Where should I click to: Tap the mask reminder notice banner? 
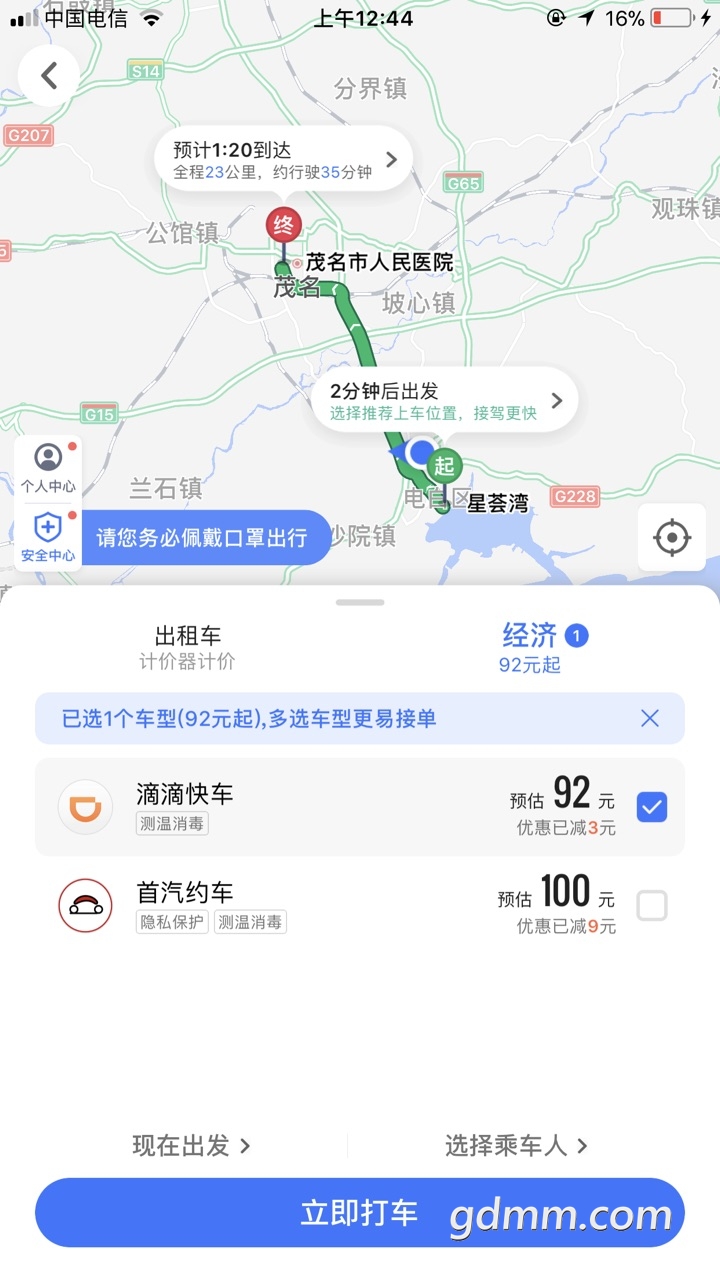202,537
